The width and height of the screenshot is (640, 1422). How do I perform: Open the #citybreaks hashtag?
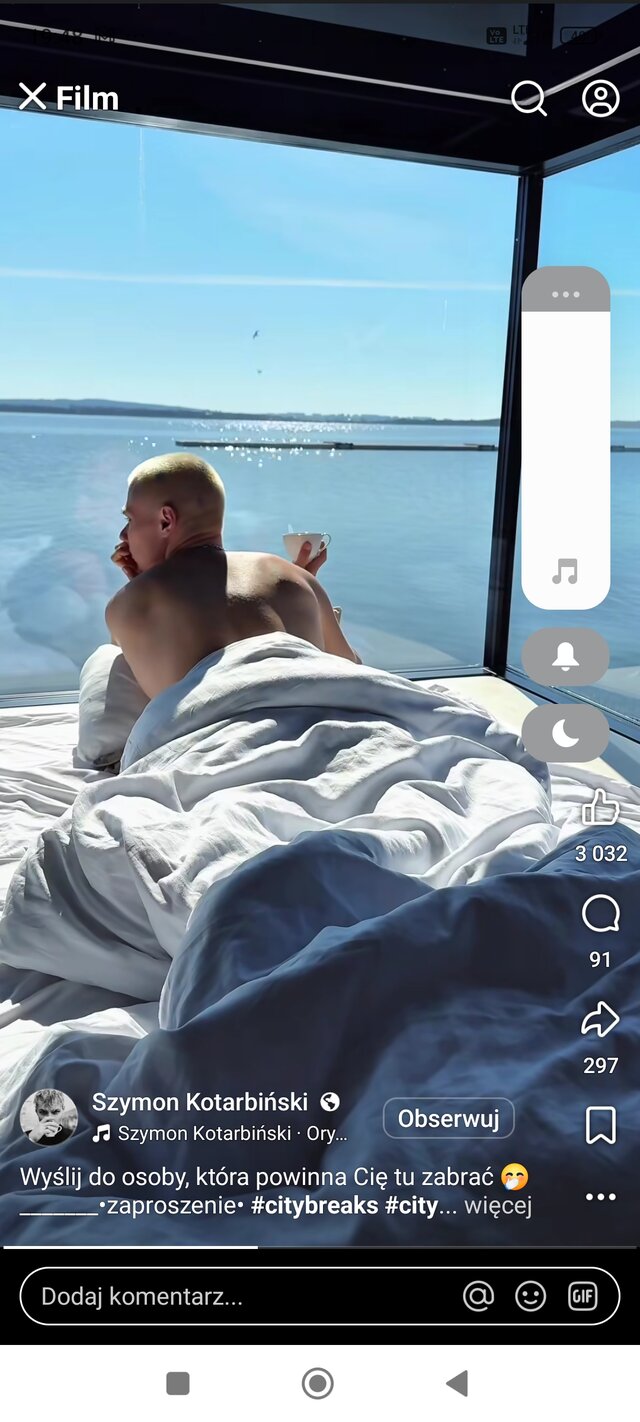(314, 1206)
